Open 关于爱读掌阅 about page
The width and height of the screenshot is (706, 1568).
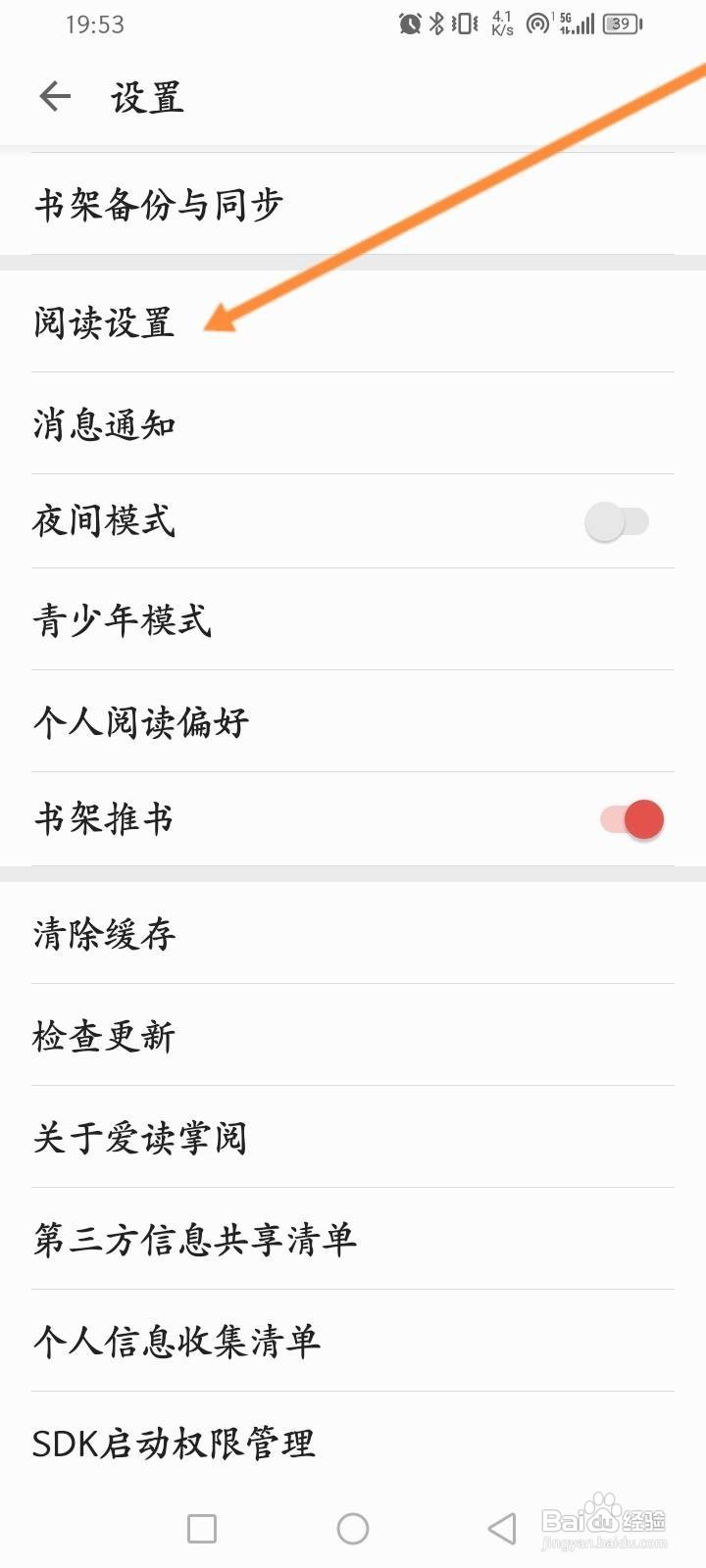139,1137
